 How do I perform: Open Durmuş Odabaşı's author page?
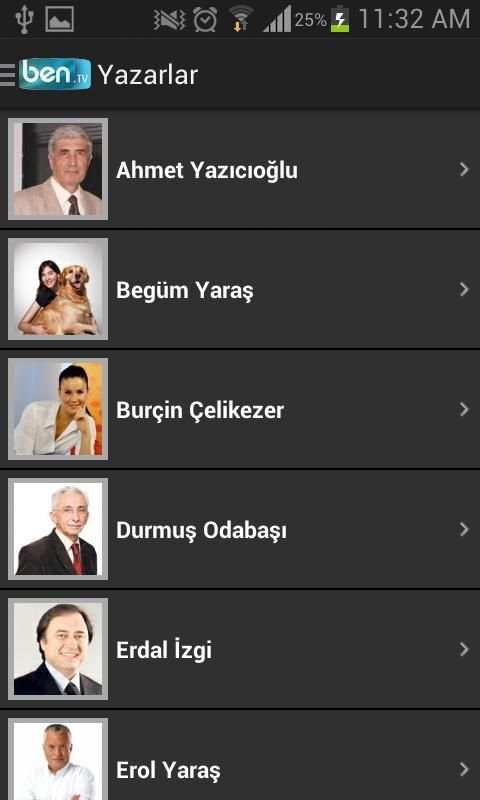point(240,529)
